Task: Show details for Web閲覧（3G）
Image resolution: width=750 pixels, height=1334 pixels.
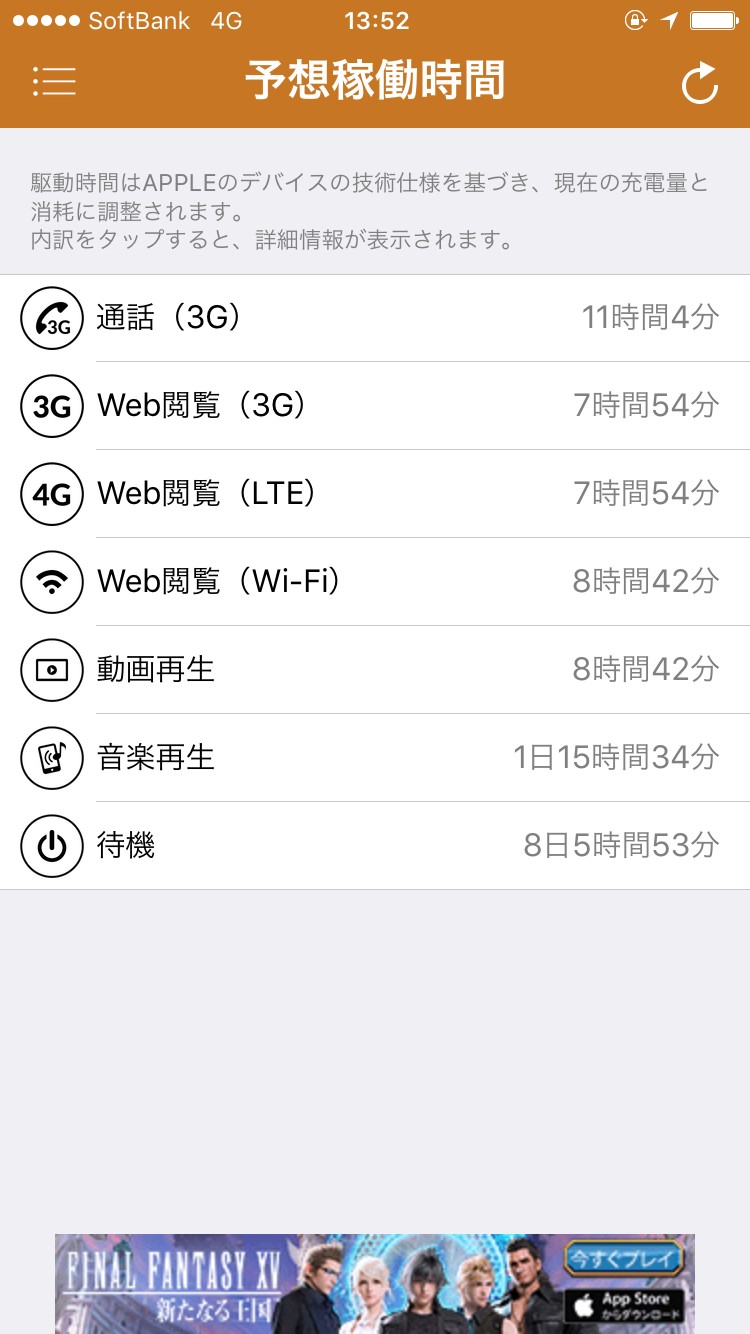Action: coord(375,406)
